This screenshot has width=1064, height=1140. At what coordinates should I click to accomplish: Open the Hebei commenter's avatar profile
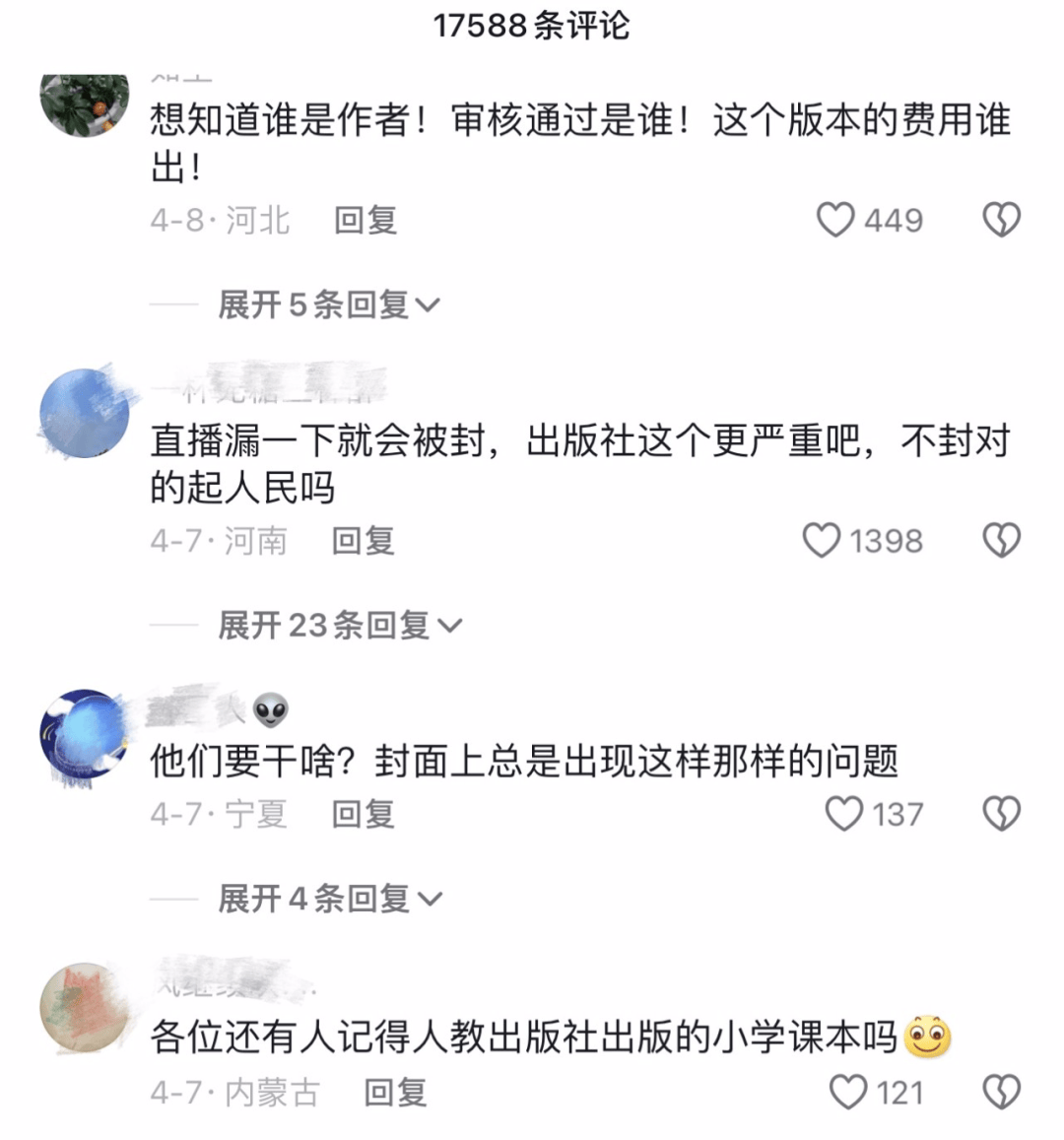click(x=85, y=104)
